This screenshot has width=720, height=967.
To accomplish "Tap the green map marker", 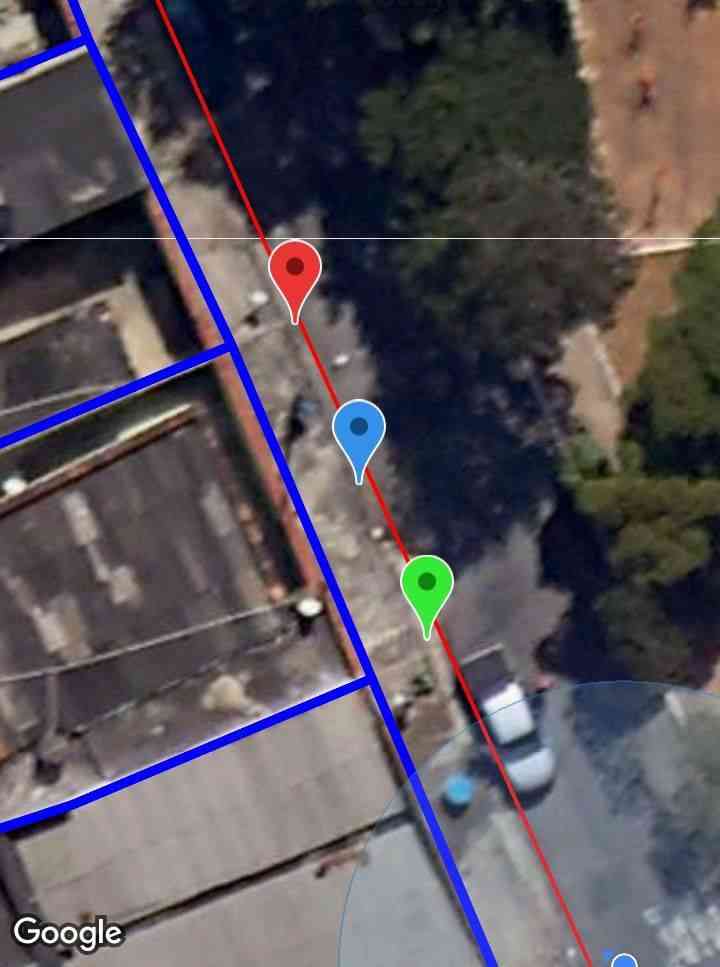I will [x=427, y=586].
